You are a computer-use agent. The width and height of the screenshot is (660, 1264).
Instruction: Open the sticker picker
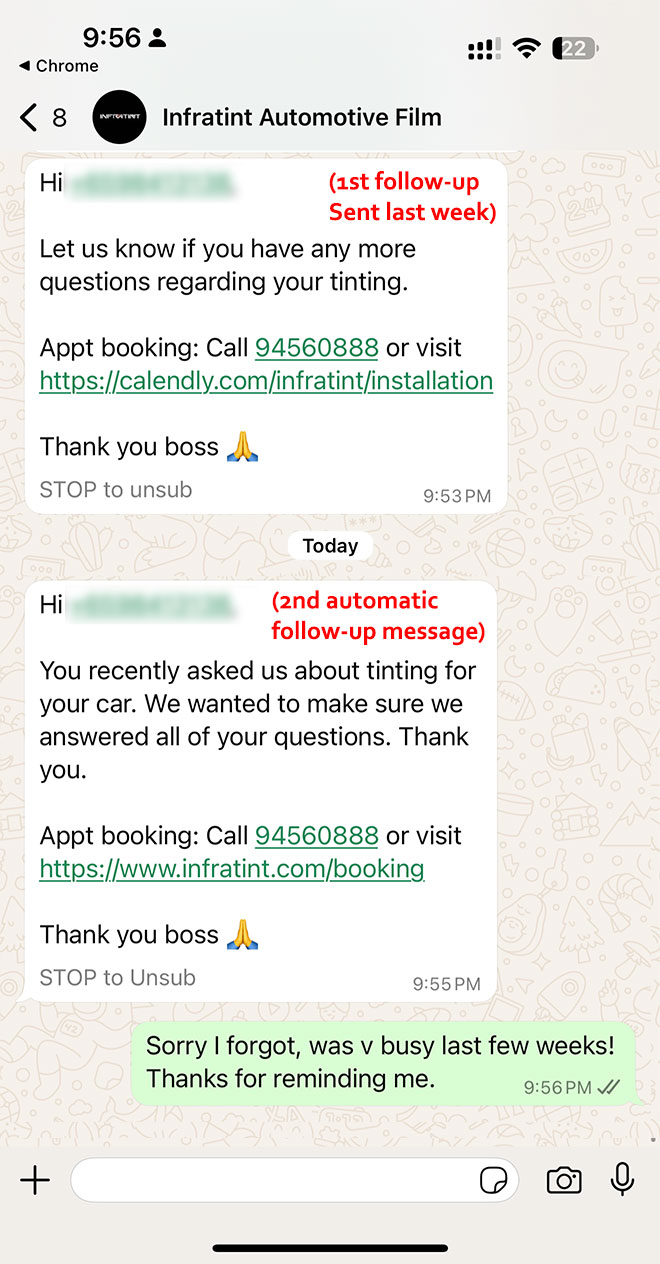(493, 1181)
